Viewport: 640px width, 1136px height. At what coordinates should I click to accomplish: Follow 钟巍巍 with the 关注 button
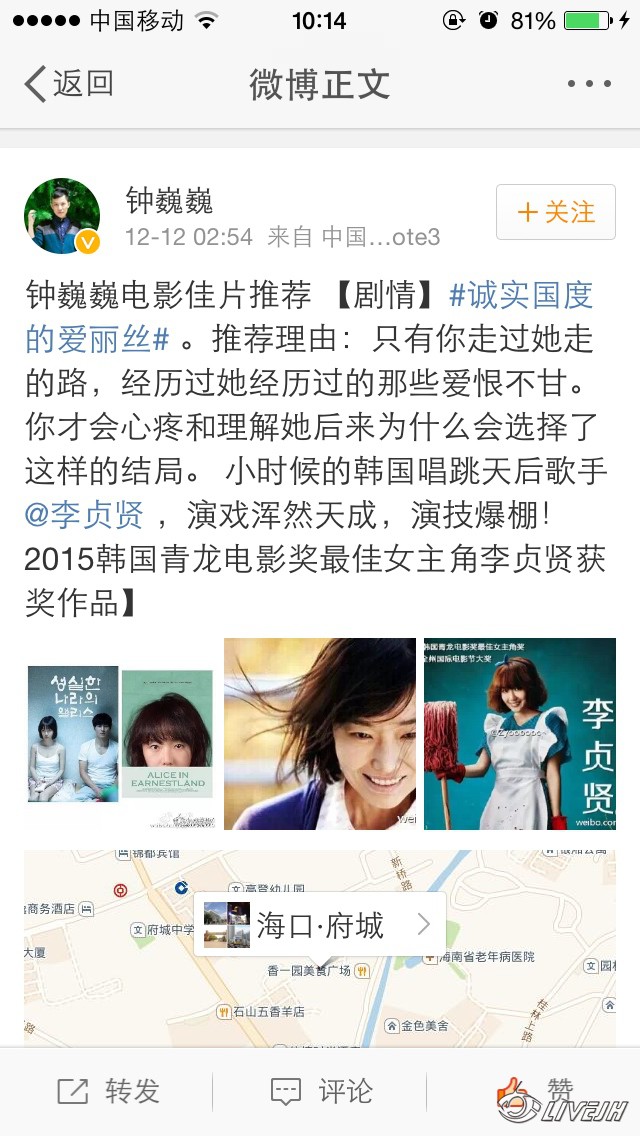555,212
